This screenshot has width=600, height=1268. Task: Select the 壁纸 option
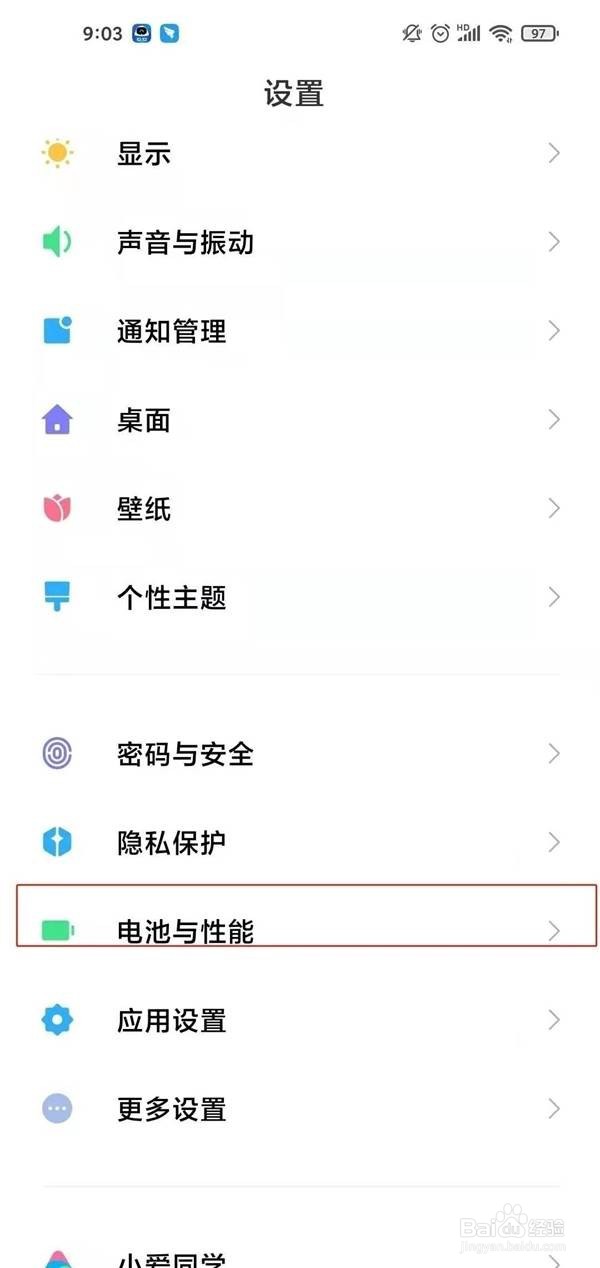click(x=300, y=509)
